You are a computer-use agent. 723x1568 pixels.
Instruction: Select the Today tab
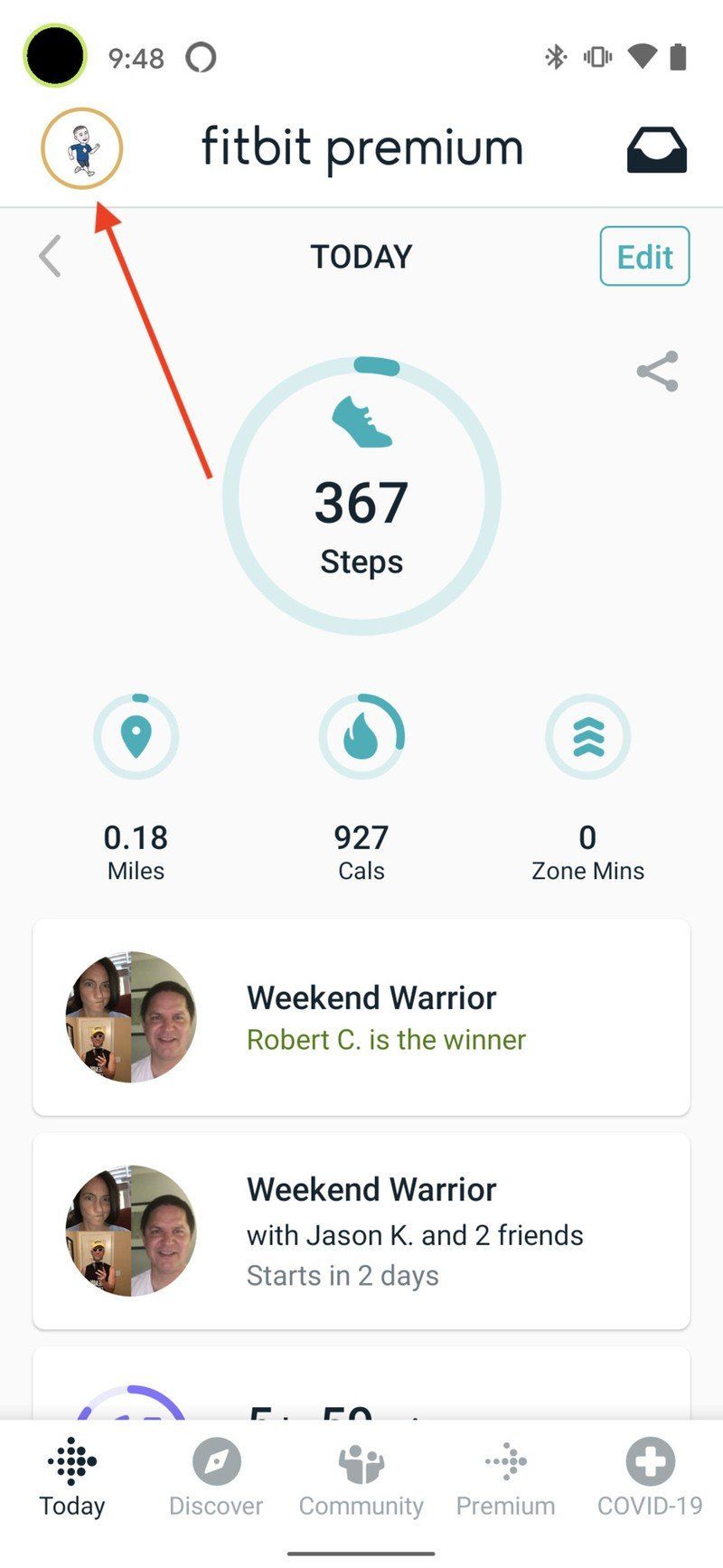71,1459
